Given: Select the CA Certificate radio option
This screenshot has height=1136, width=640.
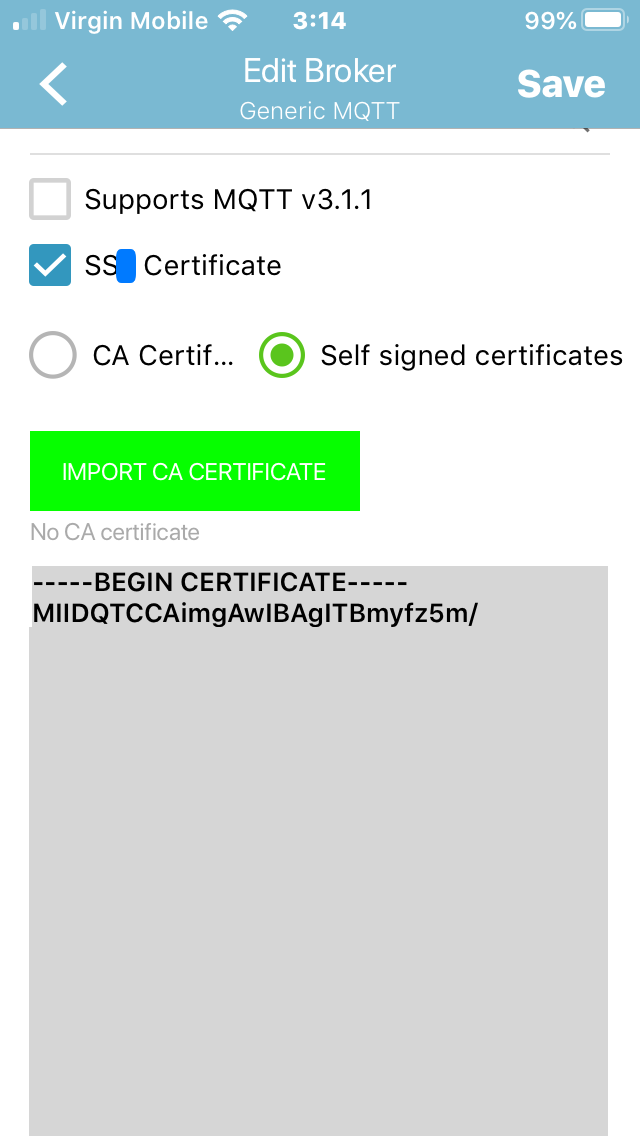Looking at the screenshot, I should (54, 355).
